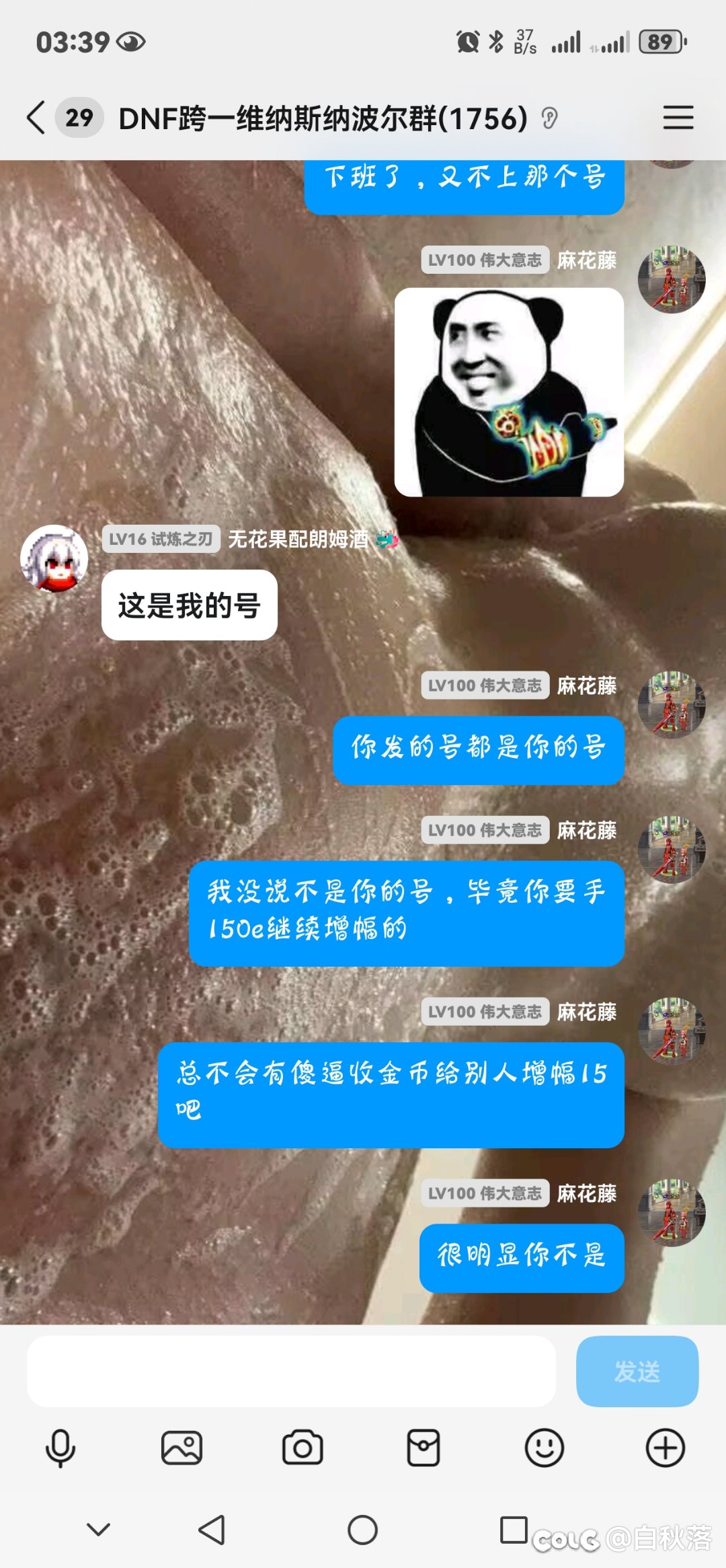This screenshot has width=726, height=1568.
Task: Tap the system home button
Action: [x=362, y=1530]
